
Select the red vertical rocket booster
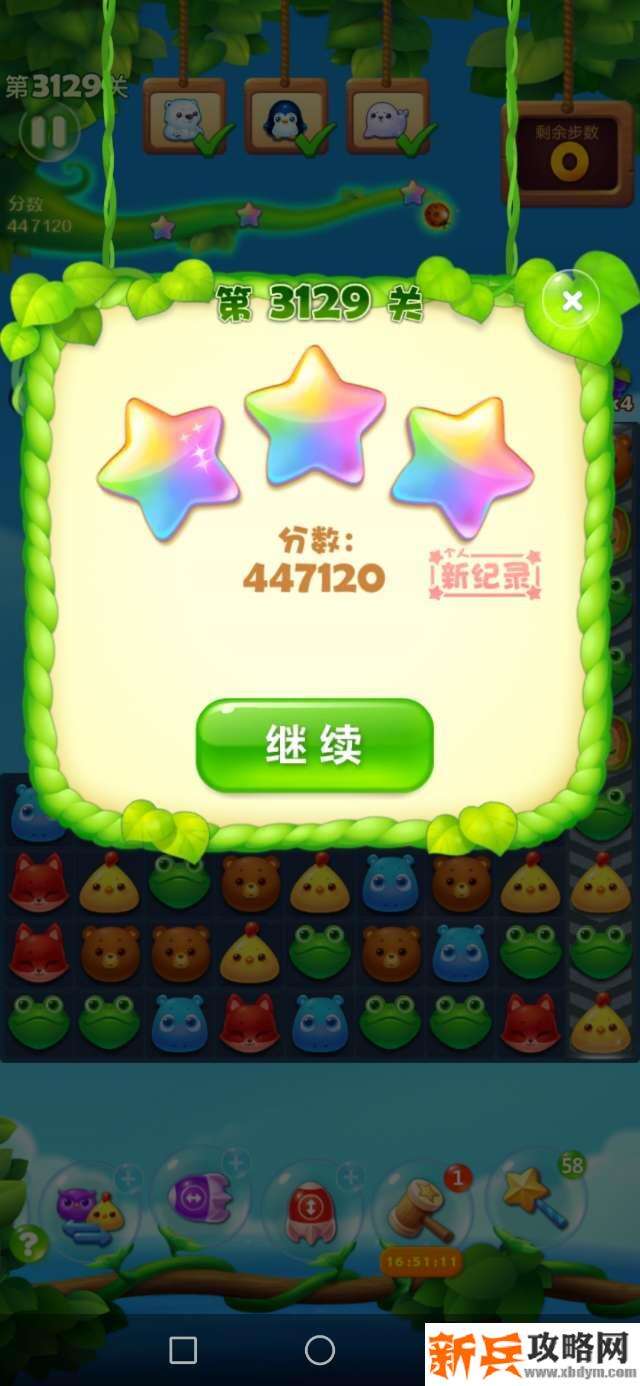click(311, 1207)
